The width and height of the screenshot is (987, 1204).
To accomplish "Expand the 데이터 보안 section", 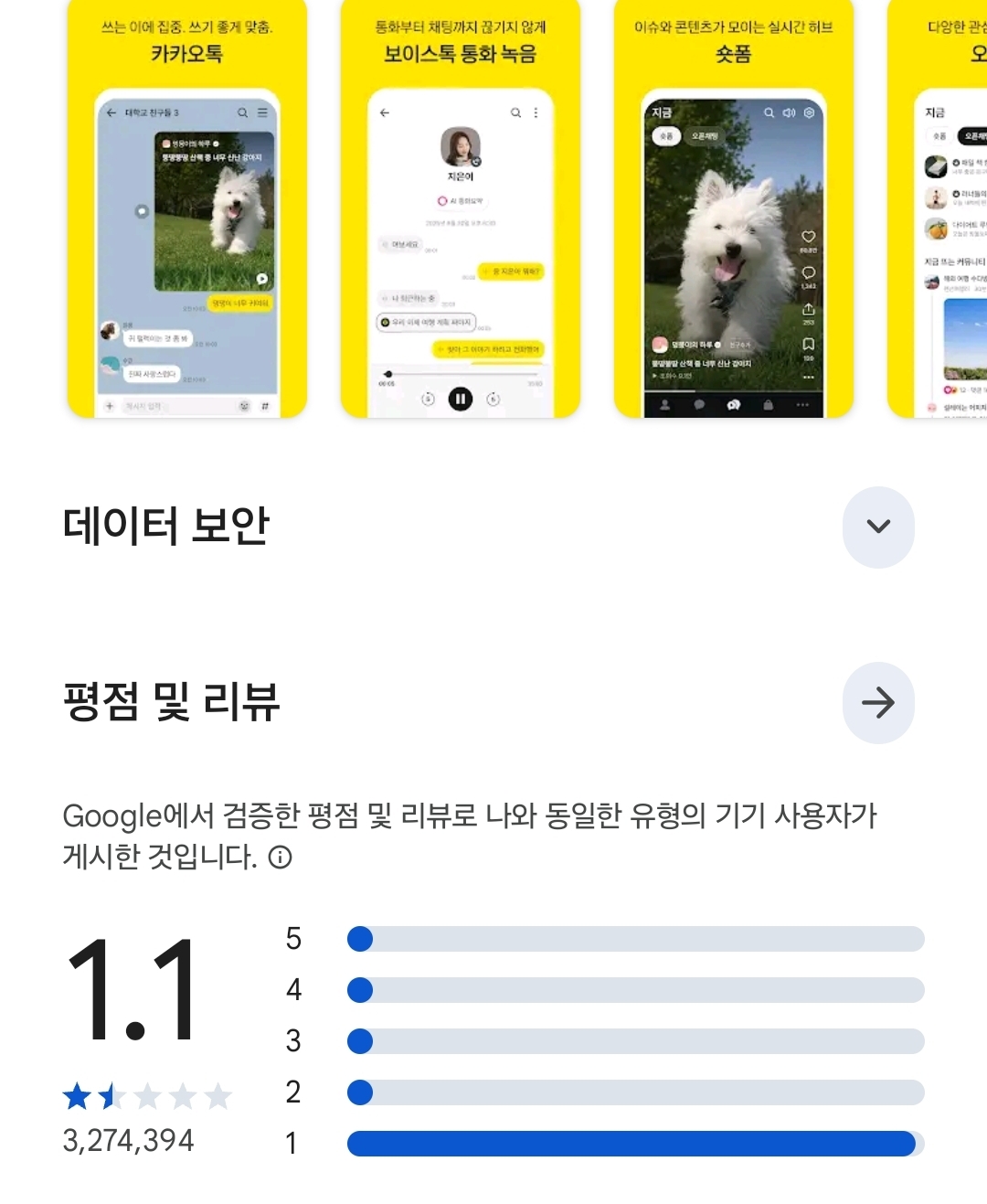I will [877, 527].
